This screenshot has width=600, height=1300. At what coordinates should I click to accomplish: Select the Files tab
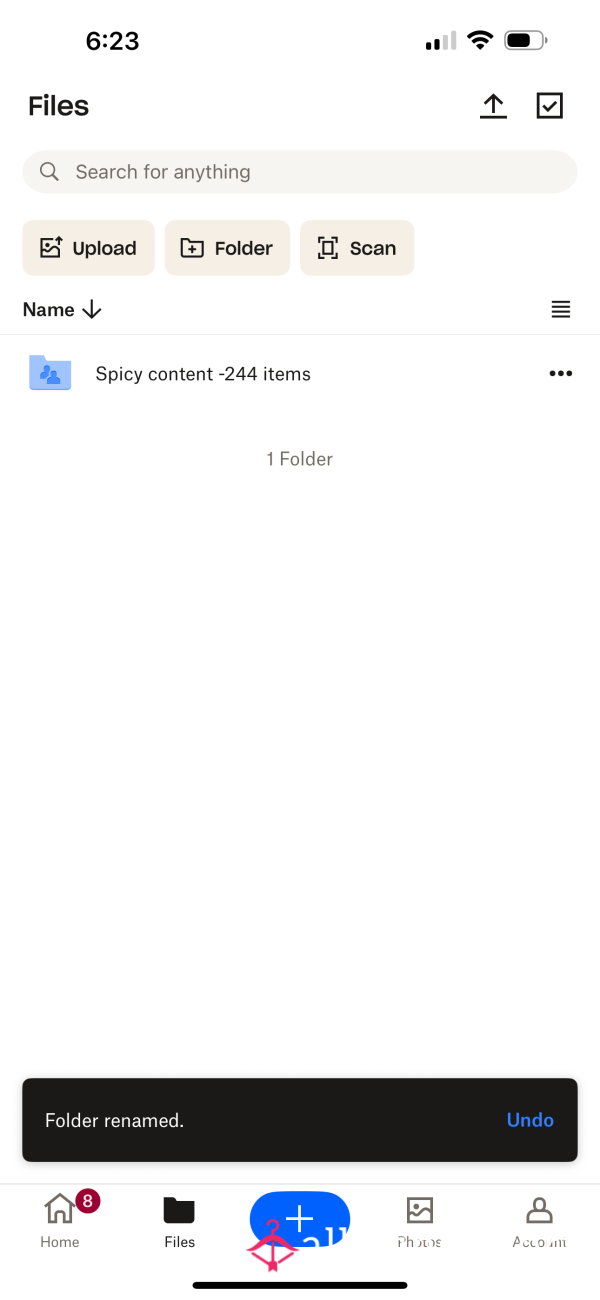[180, 1222]
